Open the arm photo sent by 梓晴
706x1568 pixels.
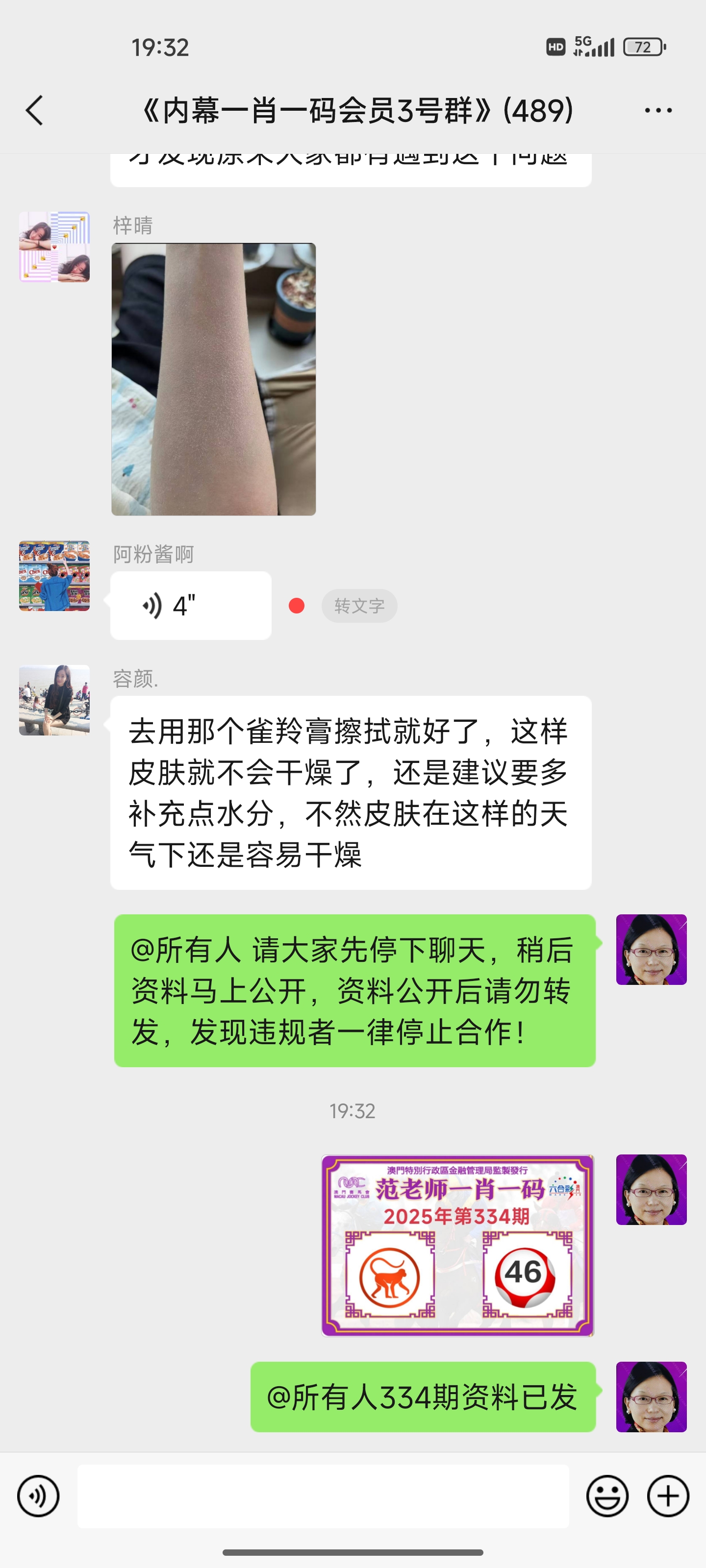tap(213, 379)
